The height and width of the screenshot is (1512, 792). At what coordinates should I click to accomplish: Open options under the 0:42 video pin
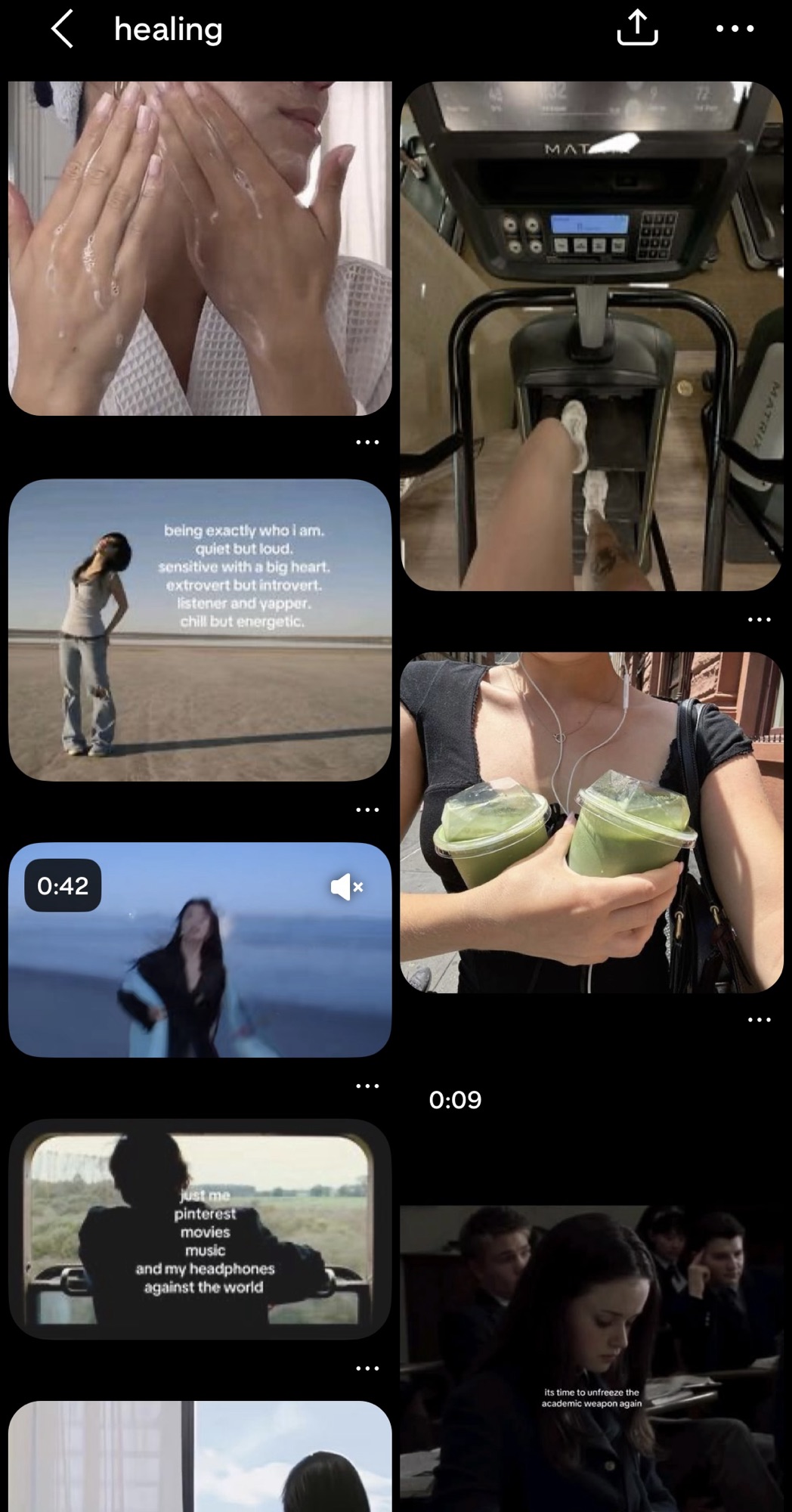[367, 1086]
